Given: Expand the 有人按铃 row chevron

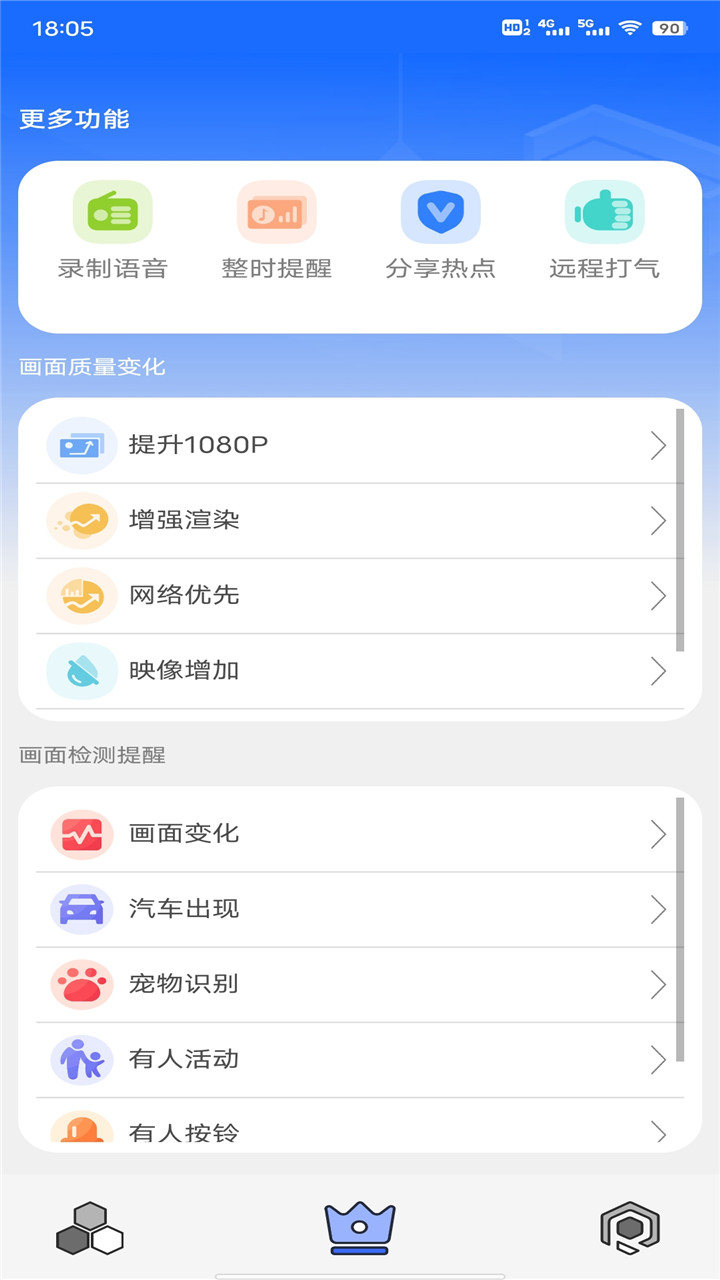Looking at the screenshot, I should [x=658, y=1134].
